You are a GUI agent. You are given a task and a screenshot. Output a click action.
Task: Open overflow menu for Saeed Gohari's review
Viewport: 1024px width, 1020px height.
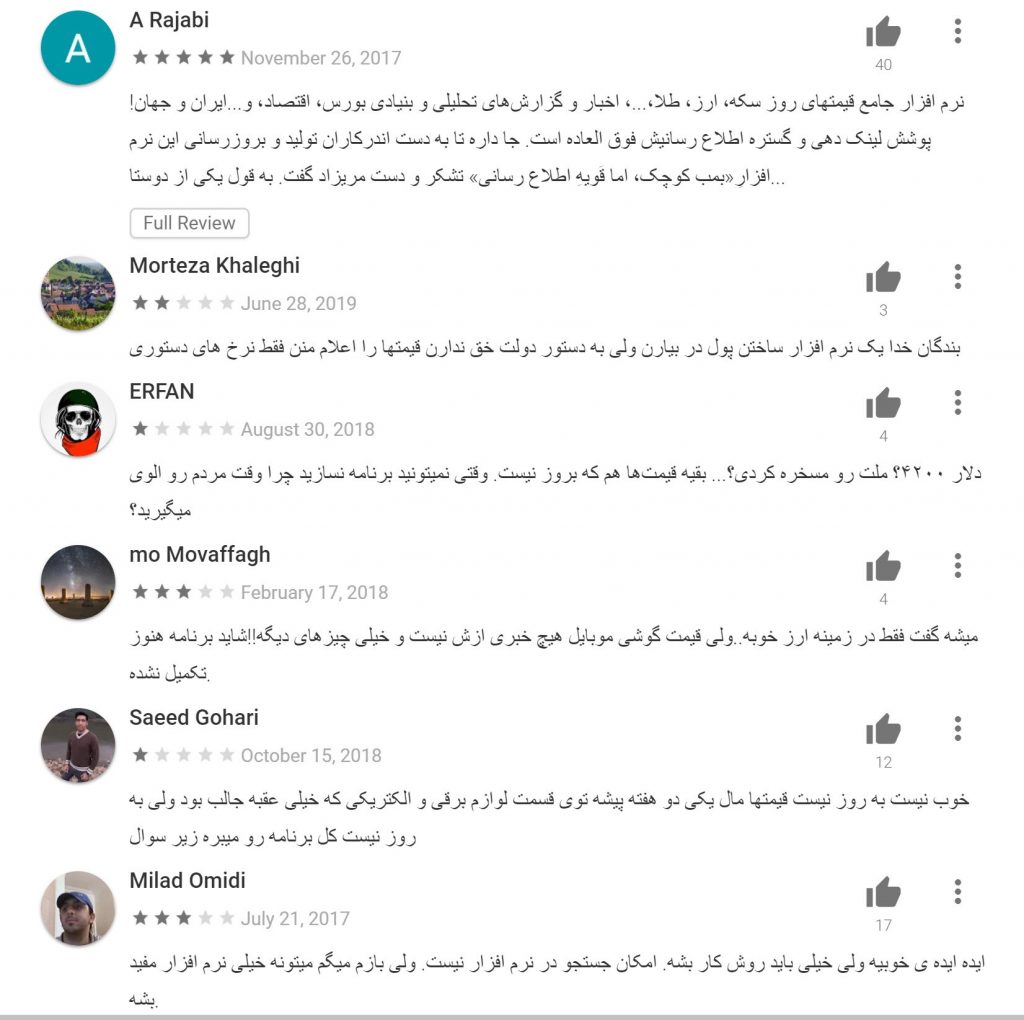point(957,729)
